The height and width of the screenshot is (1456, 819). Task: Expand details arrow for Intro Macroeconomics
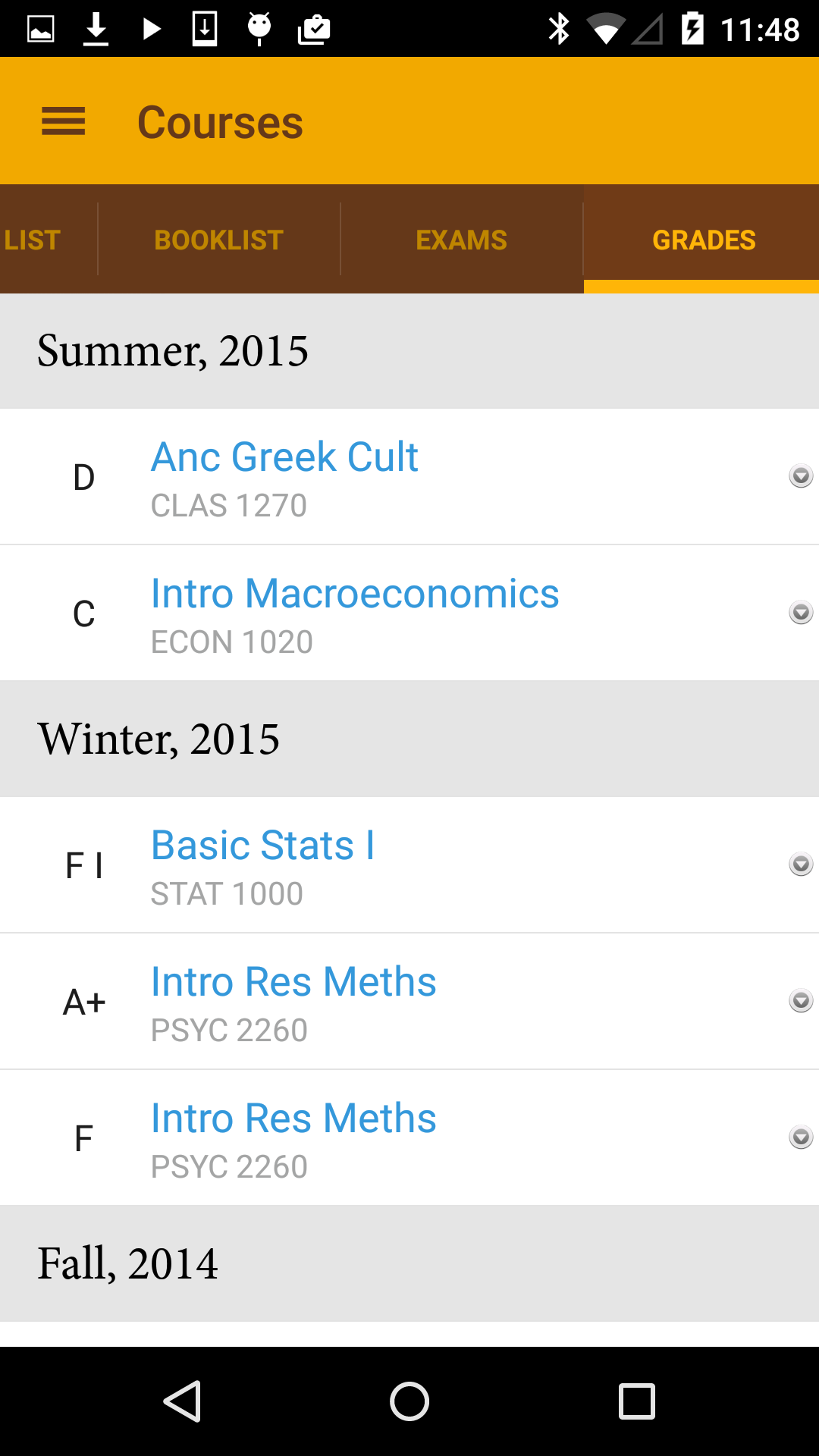point(801,613)
